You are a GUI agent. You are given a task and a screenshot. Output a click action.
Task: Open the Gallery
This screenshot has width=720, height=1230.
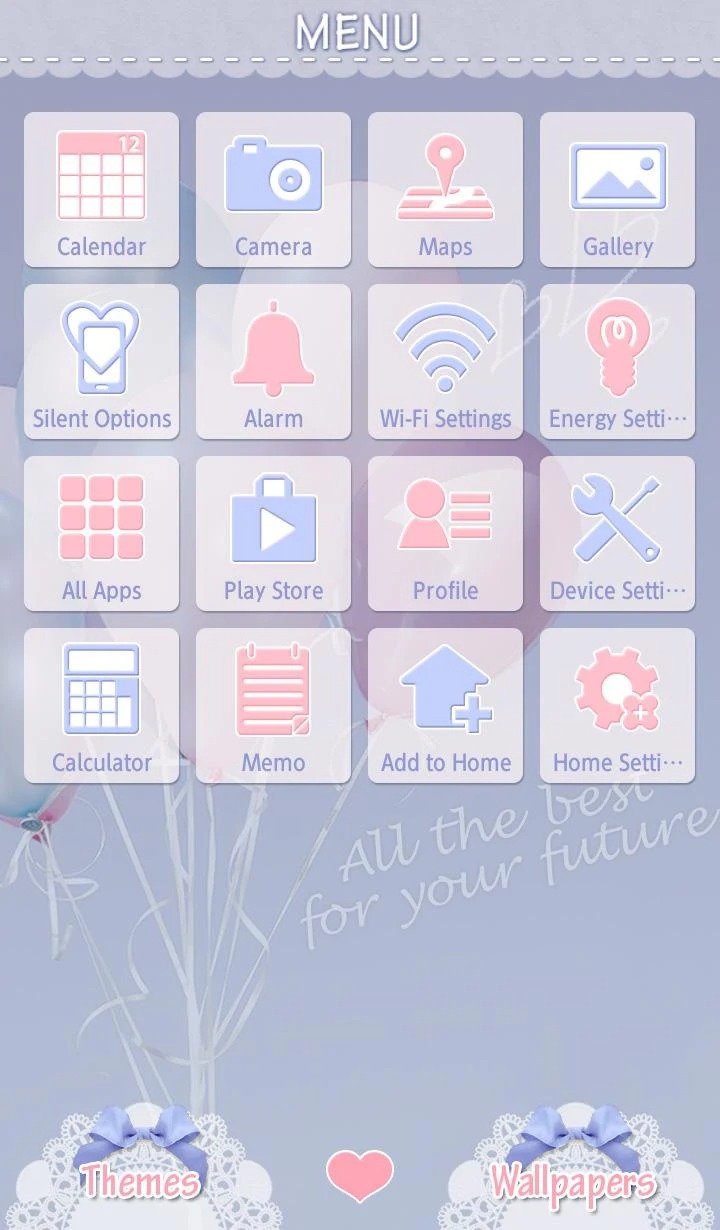click(617, 190)
